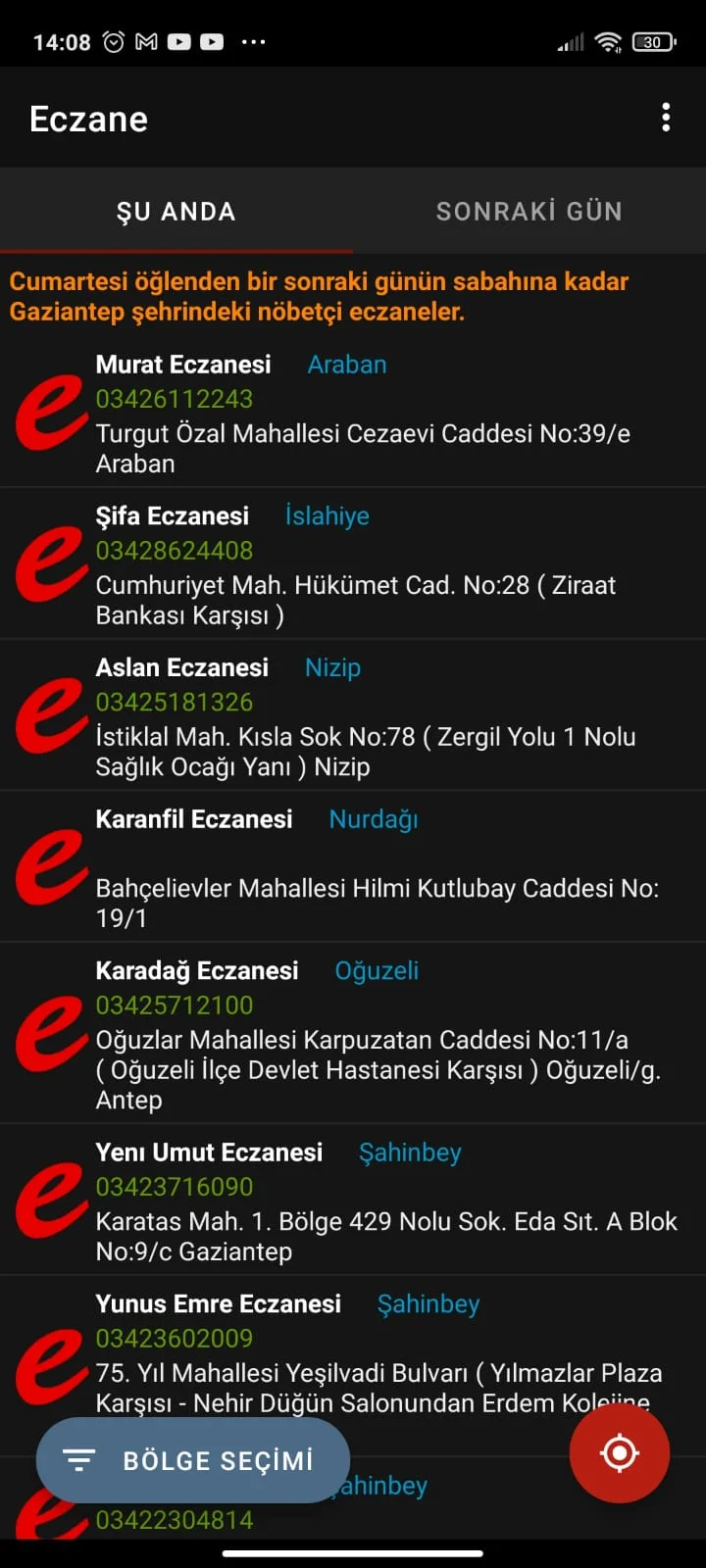
Task: Open Karanfil Eczanesi in Nurdağı
Action: point(353,867)
